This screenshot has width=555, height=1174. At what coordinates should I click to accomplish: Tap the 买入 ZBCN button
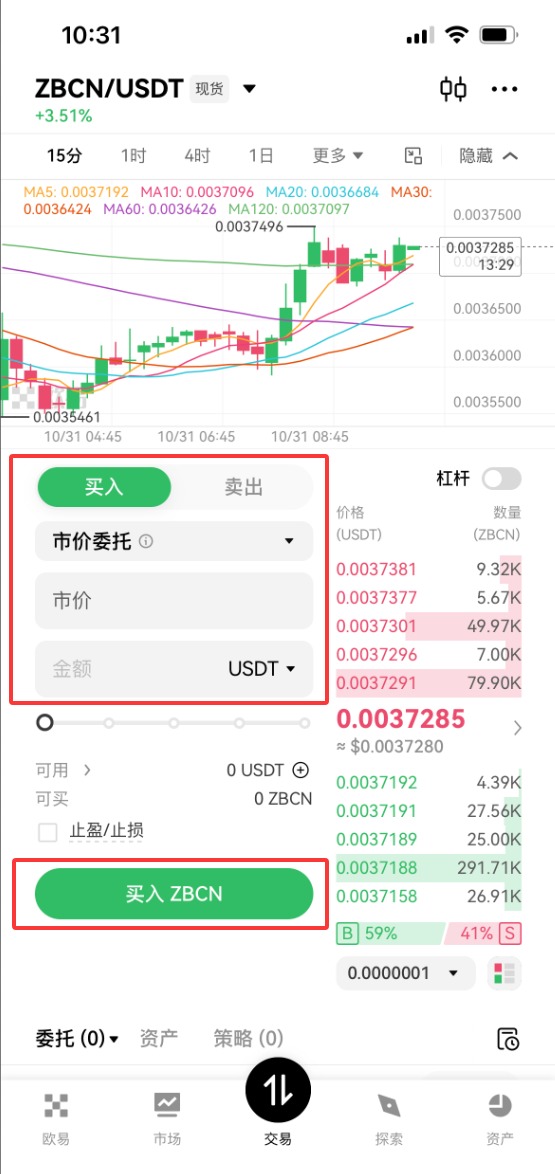point(174,894)
